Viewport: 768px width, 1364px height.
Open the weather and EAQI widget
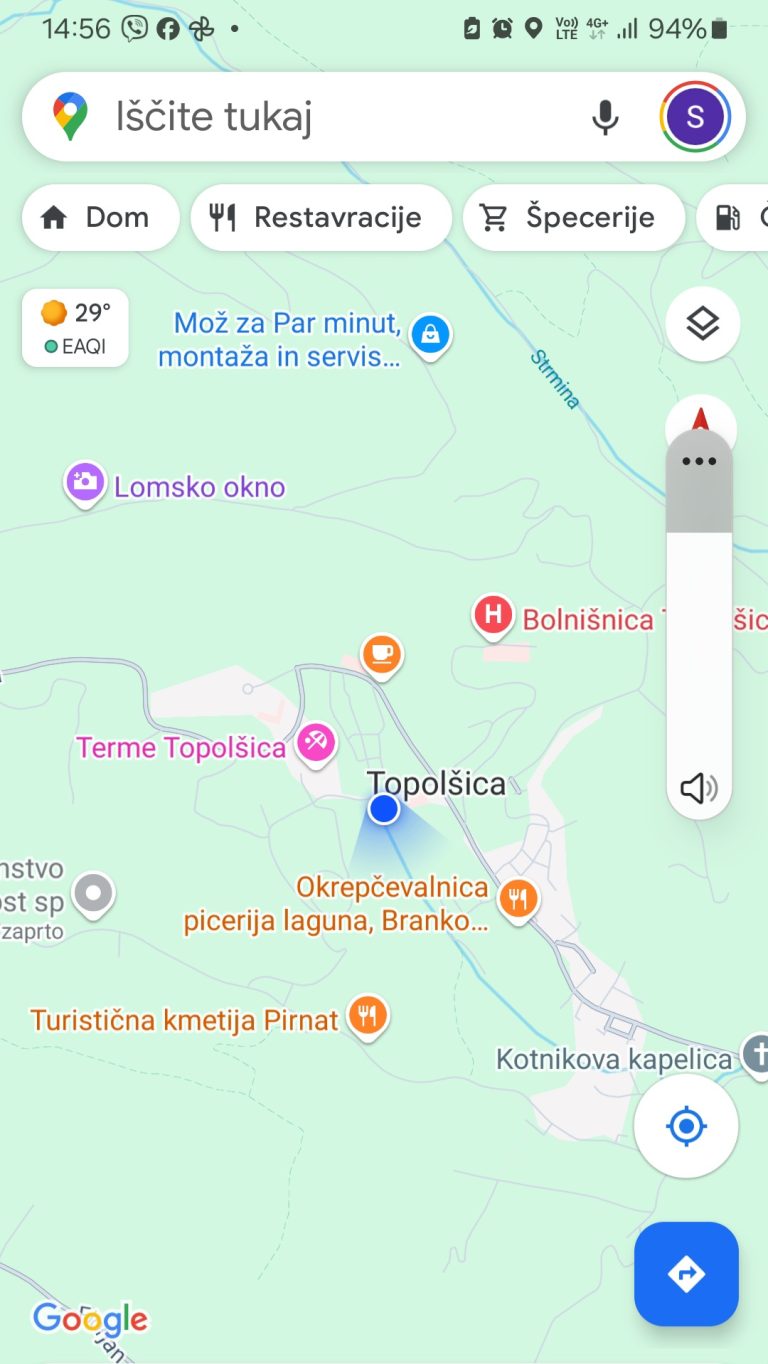tap(75, 328)
